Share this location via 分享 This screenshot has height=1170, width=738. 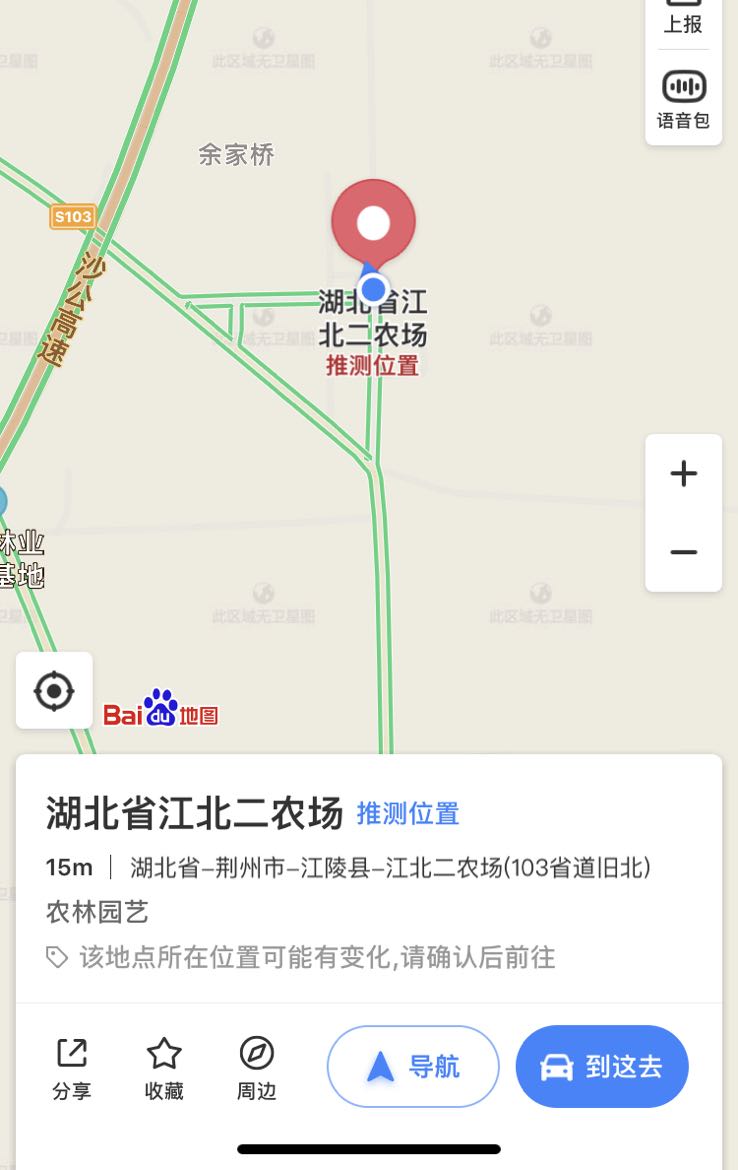(72, 1068)
